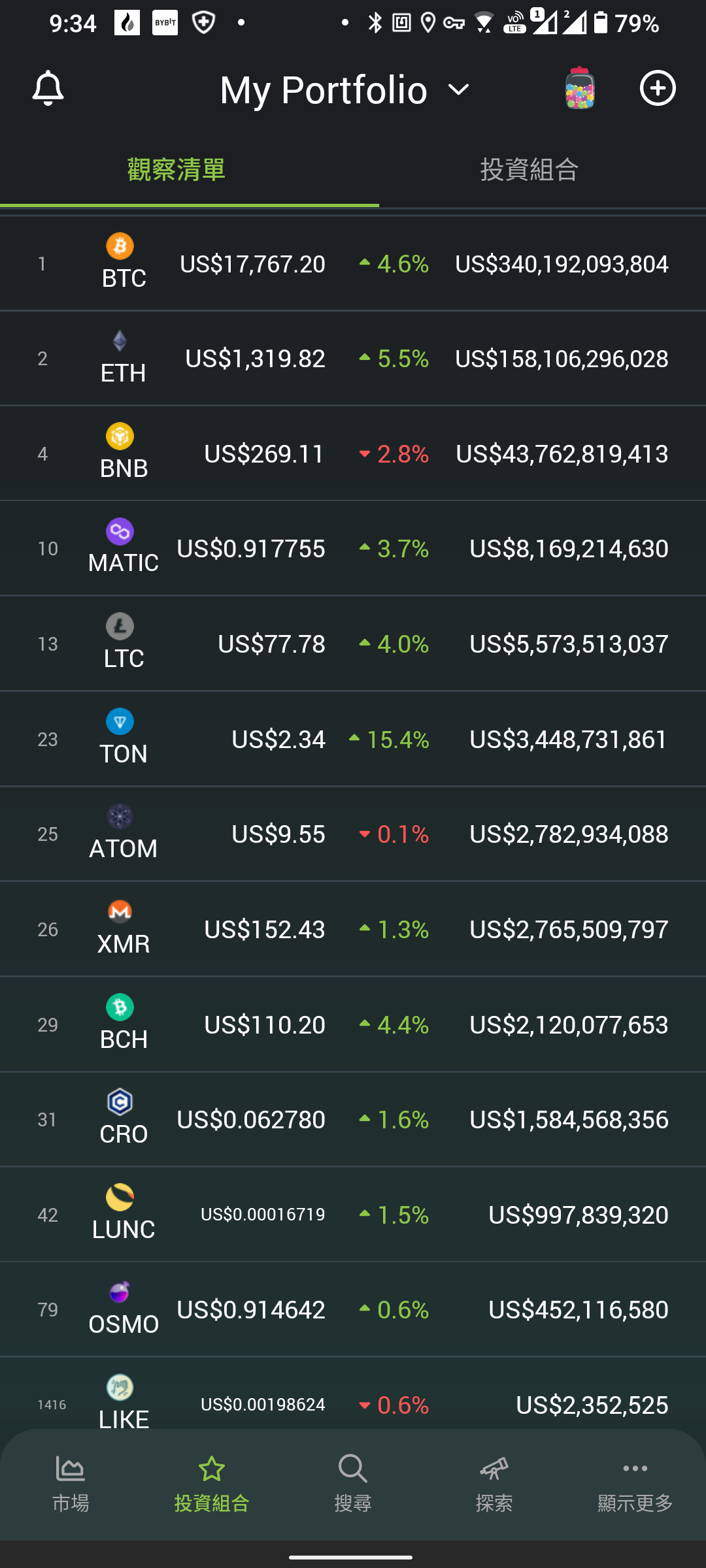View LUNC coin details

(353, 1215)
